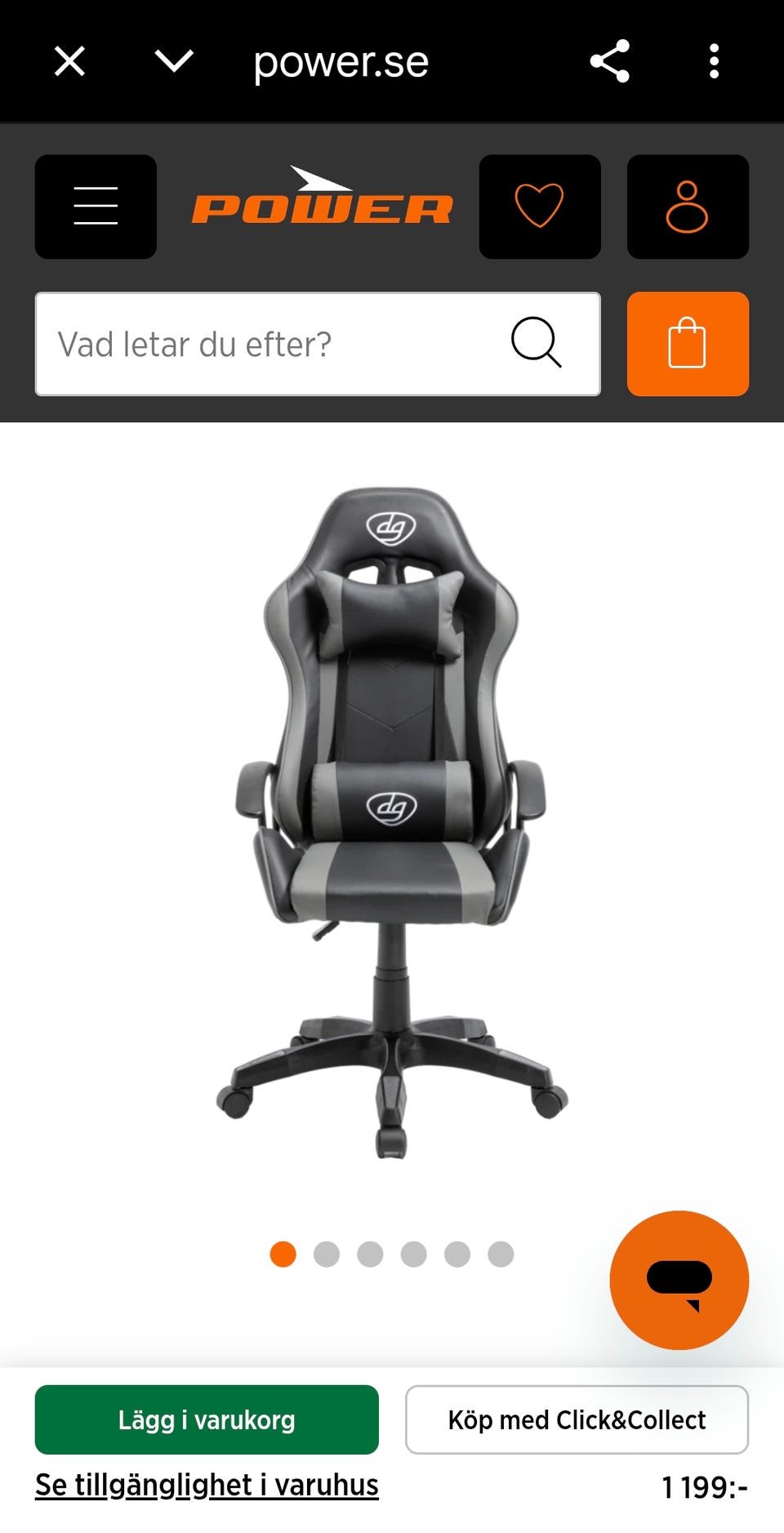
Task: Choose 'Köp med Click&Collect'
Action: (577, 1419)
